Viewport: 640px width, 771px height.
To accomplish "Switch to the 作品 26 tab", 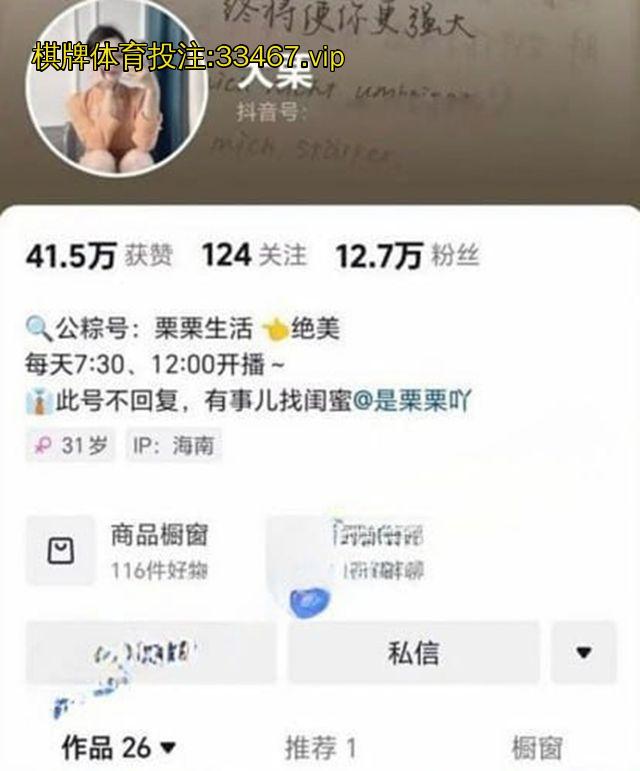I will tap(118, 746).
